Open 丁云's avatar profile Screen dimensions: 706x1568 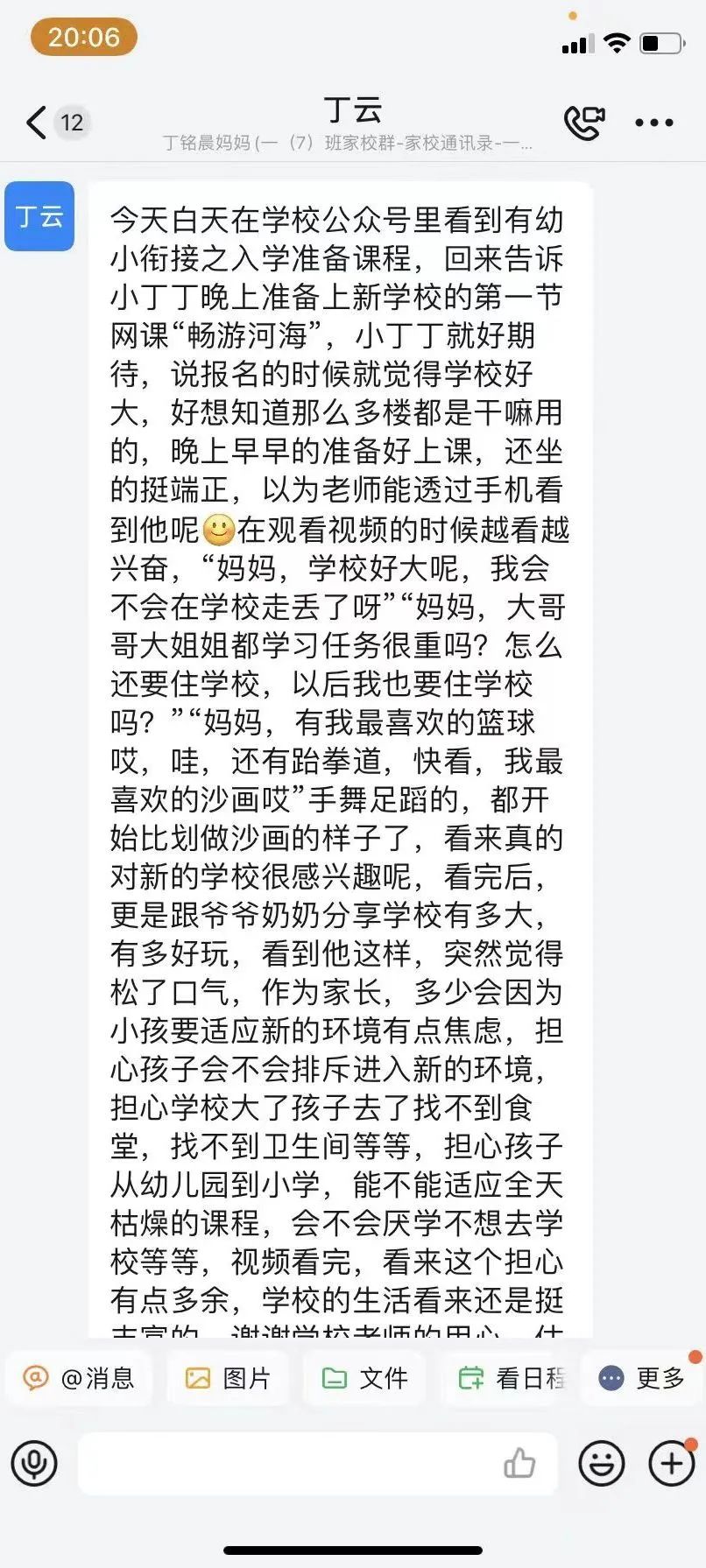tap(39, 216)
